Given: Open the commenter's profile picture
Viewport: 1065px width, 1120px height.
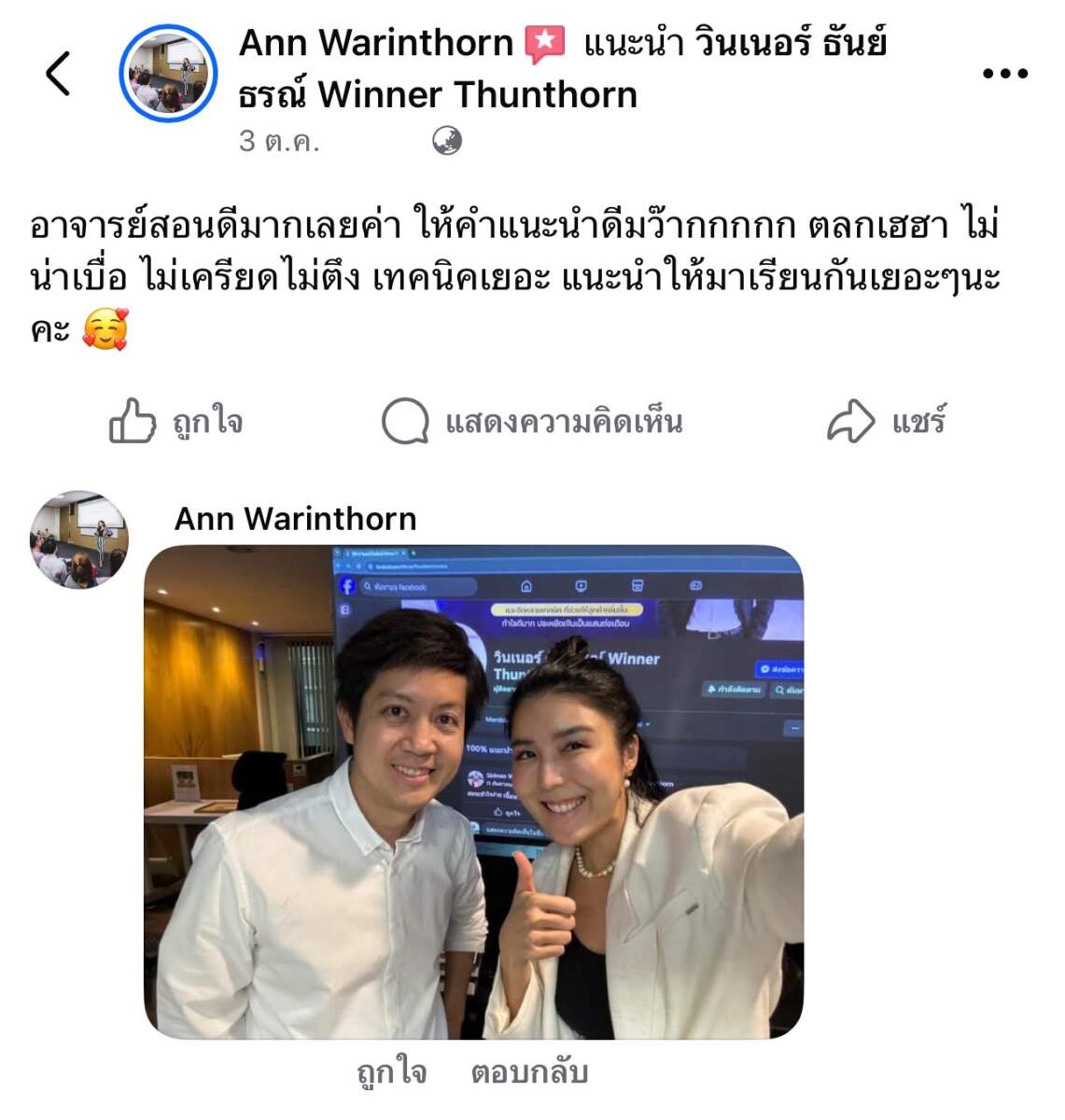Looking at the screenshot, I should coord(79,539).
